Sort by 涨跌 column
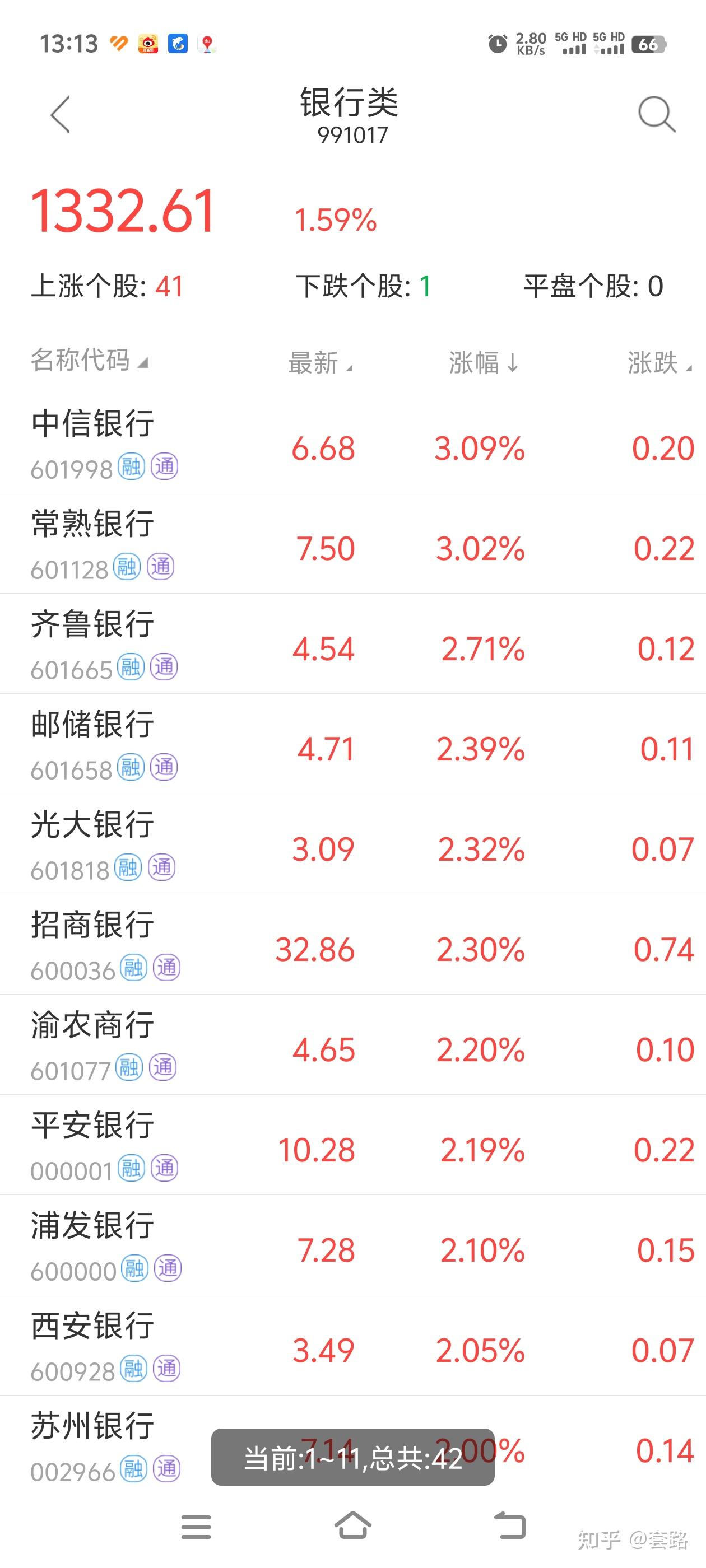The image size is (706, 1568). (659, 363)
